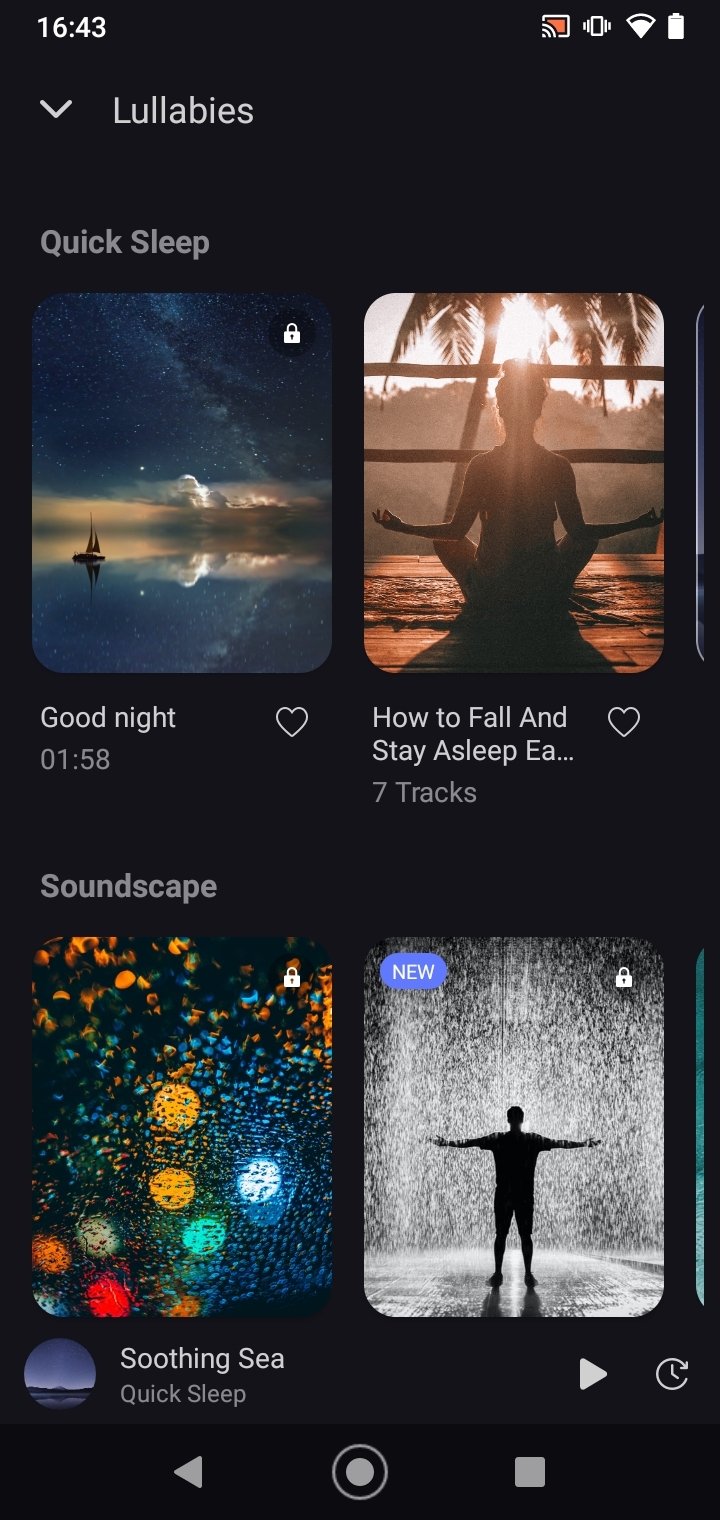This screenshot has width=720, height=1520.
Task: Collapse the Lullabies screen with the down chevron
Action: tap(56, 110)
